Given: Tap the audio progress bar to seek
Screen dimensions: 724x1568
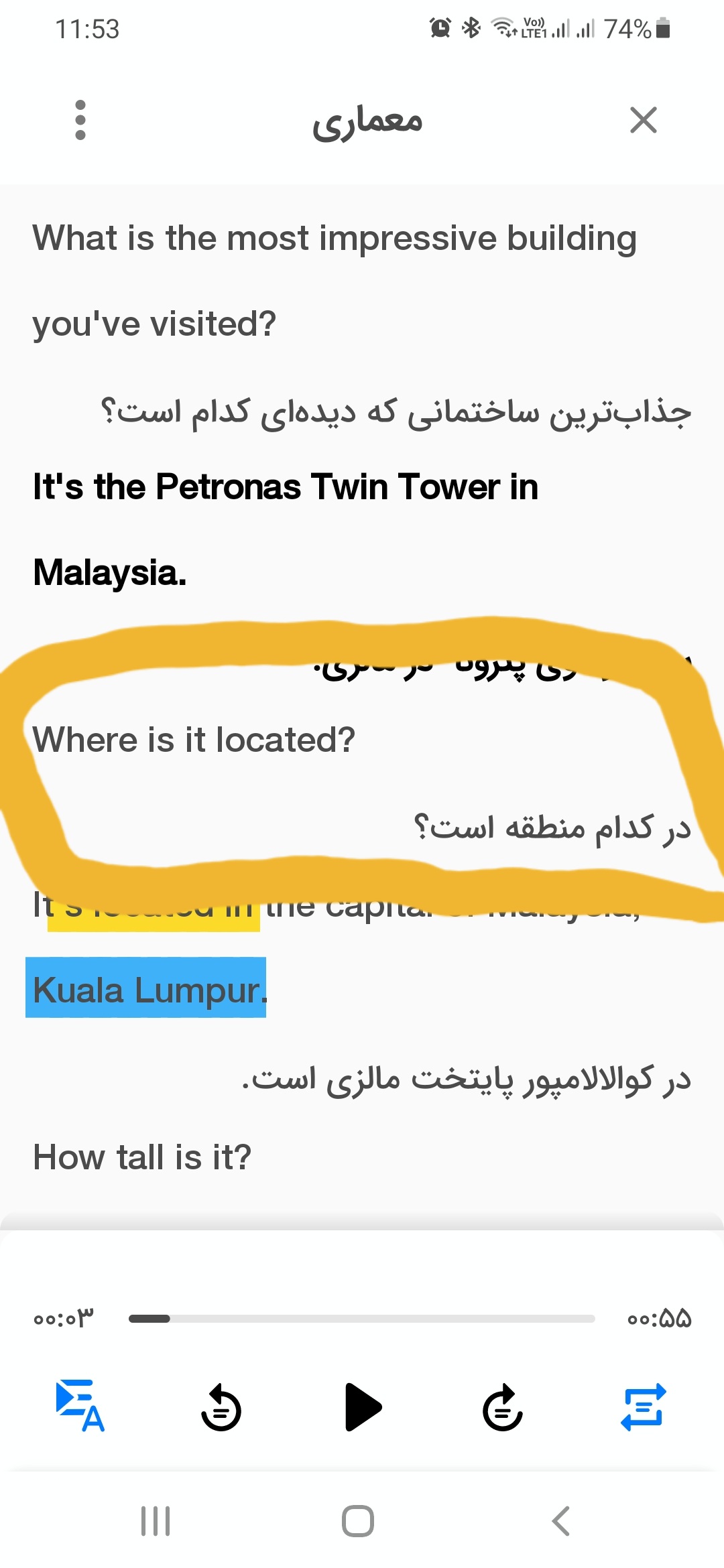Looking at the screenshot, I should 362,1318.
